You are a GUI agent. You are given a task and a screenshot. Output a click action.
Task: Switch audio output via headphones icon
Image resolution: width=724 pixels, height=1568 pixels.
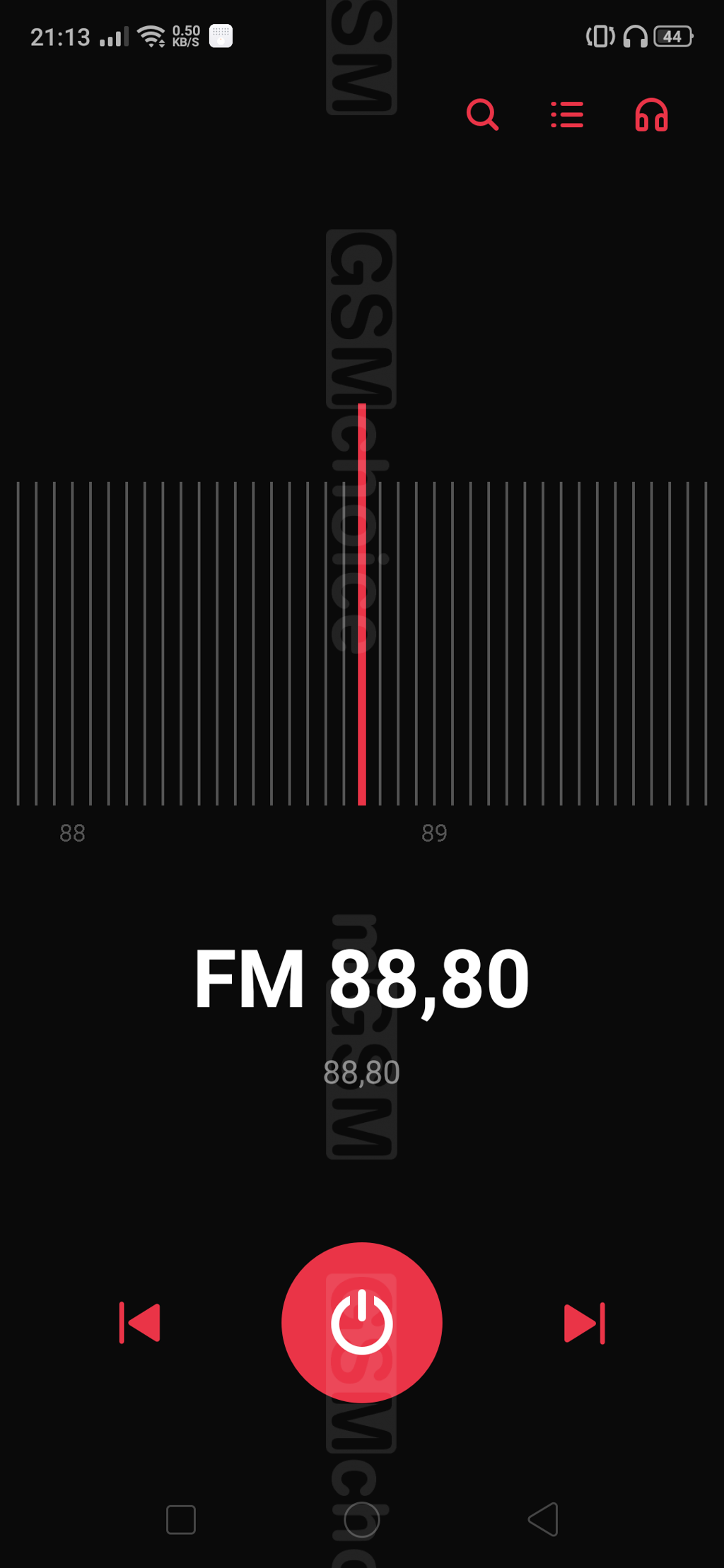point(651,114)
